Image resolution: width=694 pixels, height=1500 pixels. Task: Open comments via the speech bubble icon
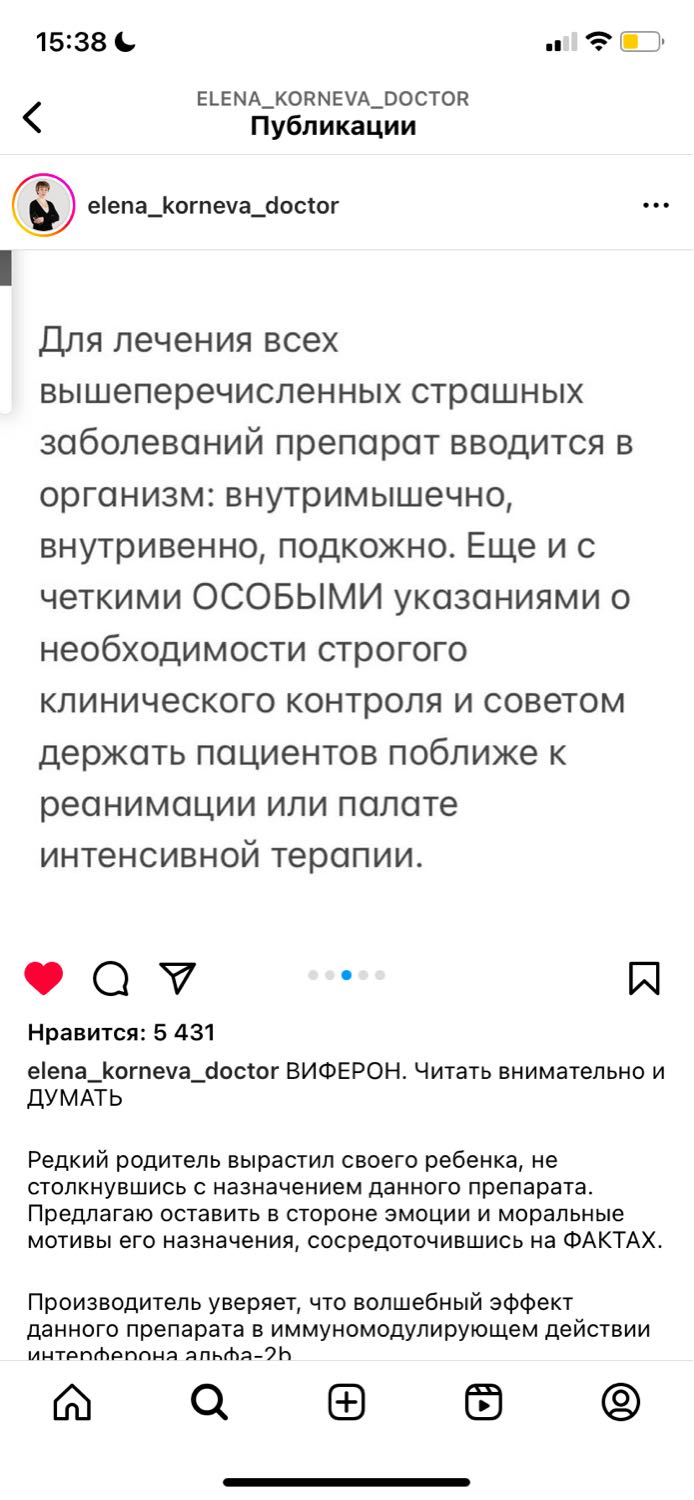click(110, 978)
